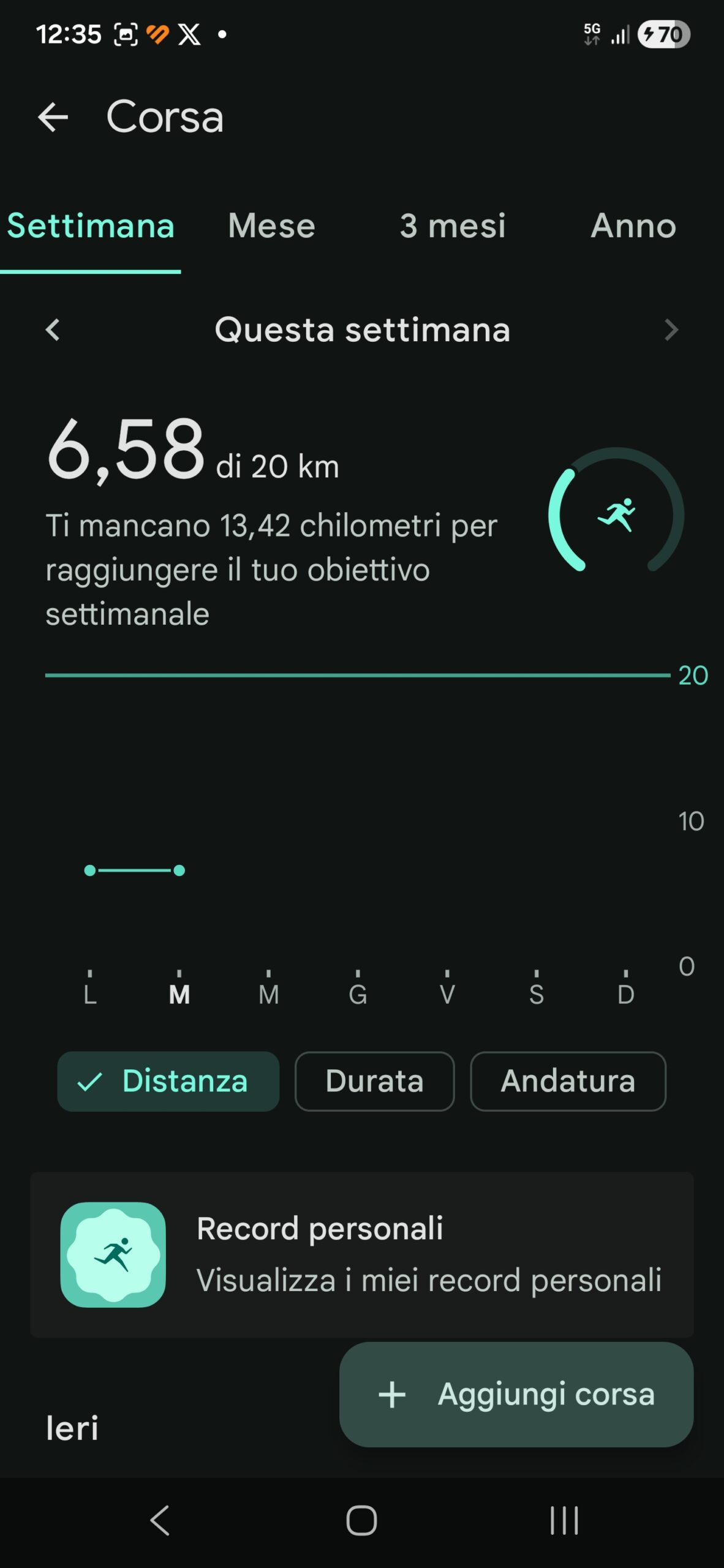Go back from the Corsa screen
This screenshot has width=724, height=1568.
tap(53, 117)
